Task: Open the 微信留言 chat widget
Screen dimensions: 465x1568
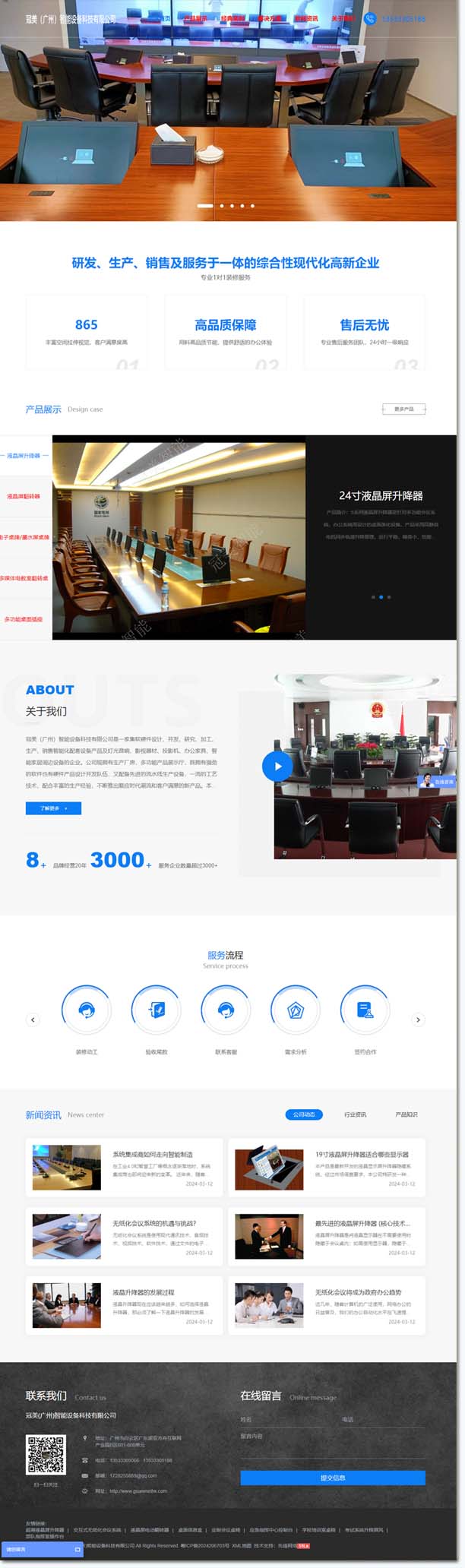Action: click(x=42, y=1549)
